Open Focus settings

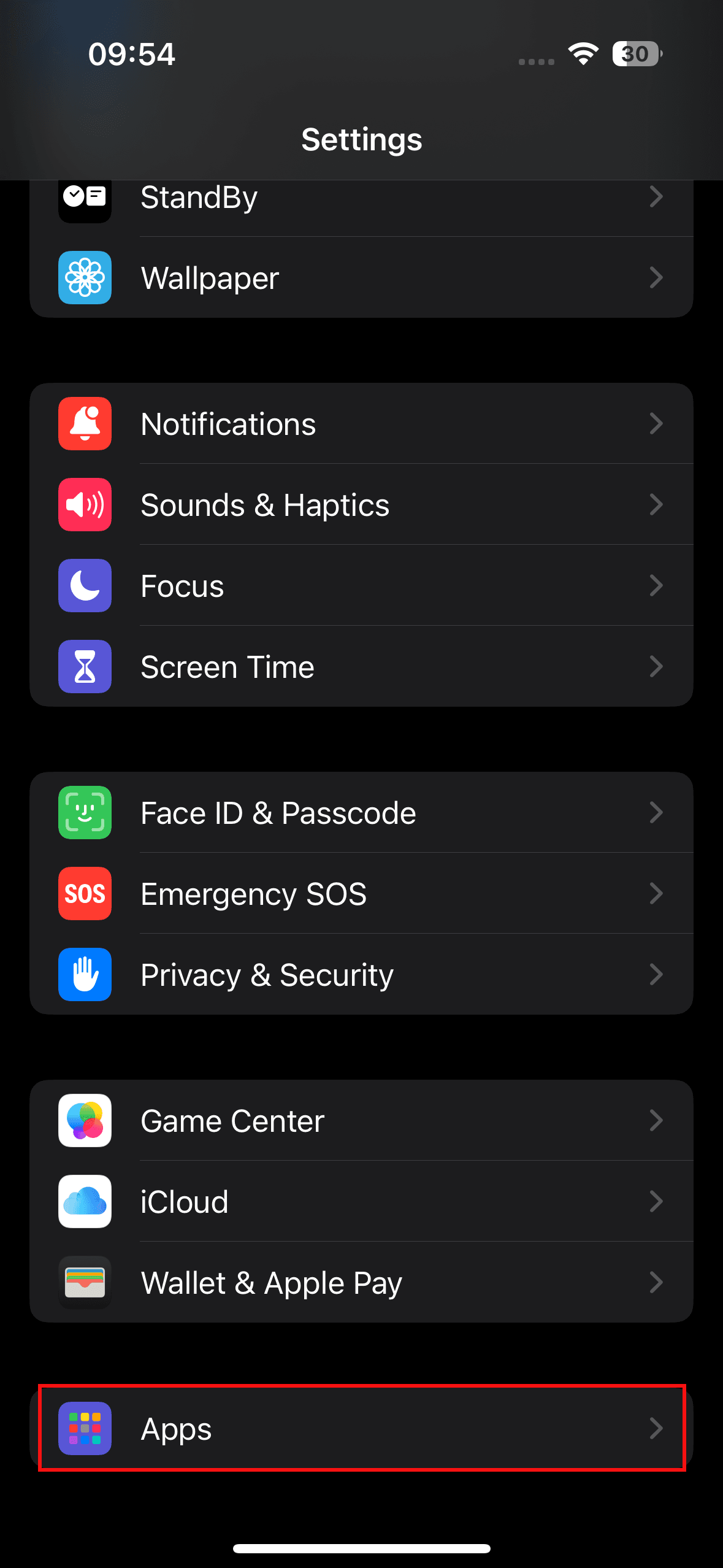(x=361, y=586)
